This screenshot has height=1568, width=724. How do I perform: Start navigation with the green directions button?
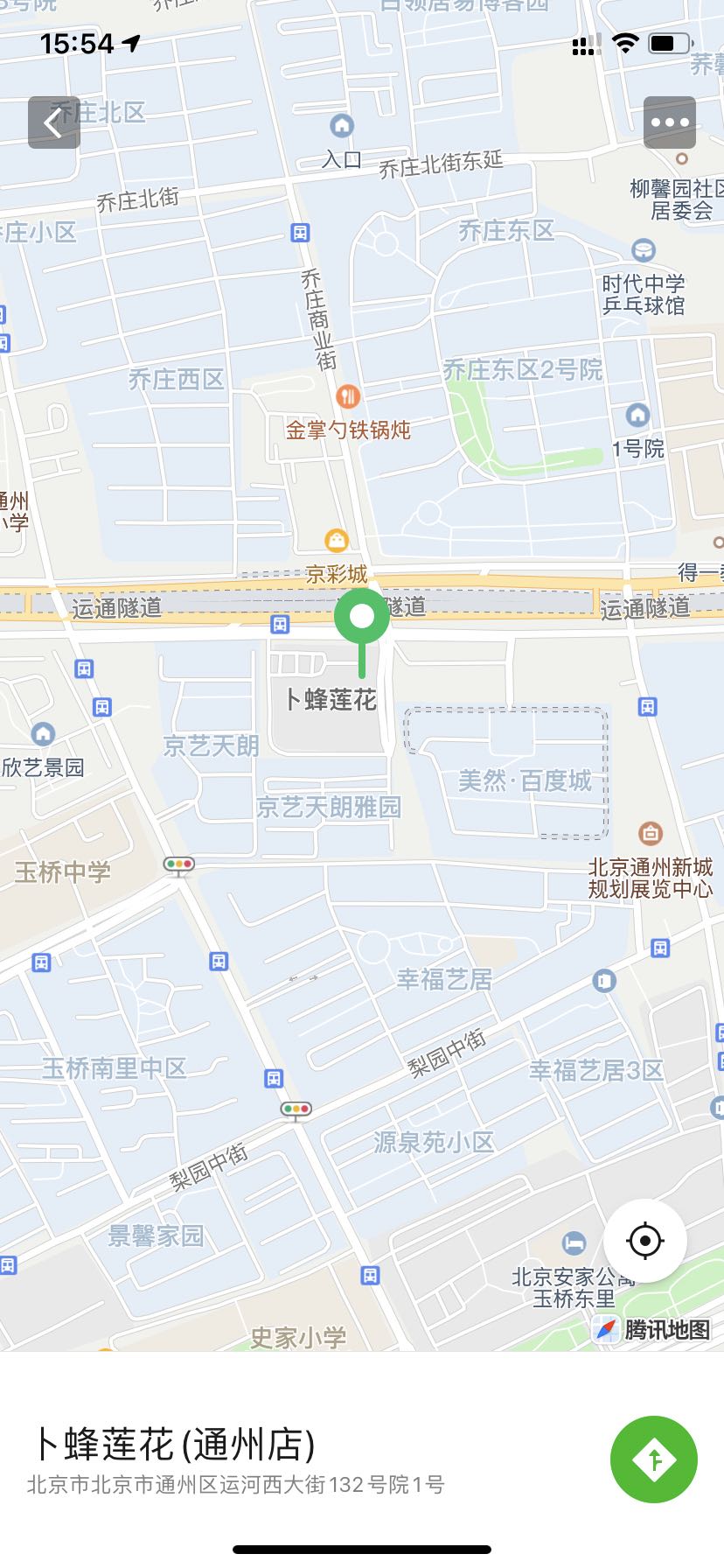point(654,1459)
